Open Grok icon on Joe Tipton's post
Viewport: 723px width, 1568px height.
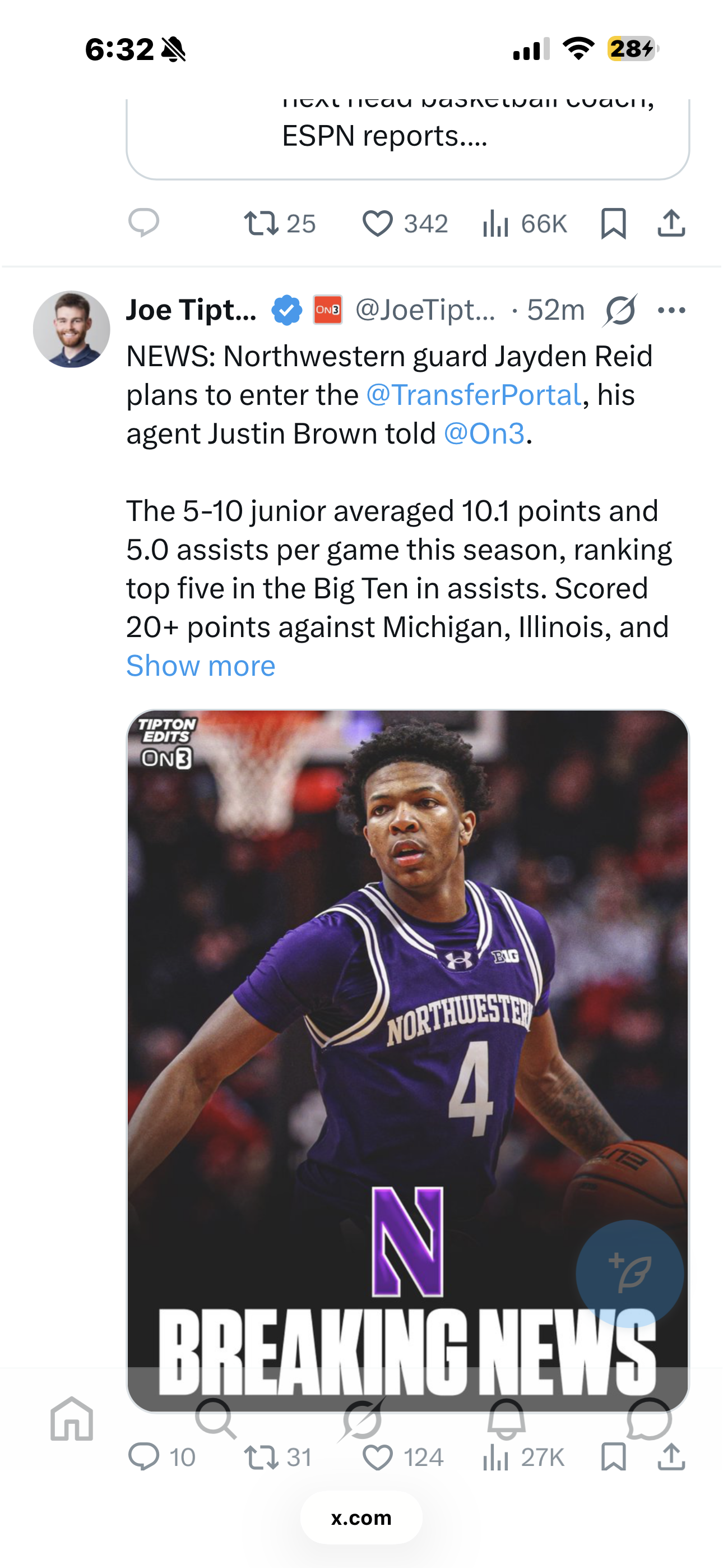point(620,311)
